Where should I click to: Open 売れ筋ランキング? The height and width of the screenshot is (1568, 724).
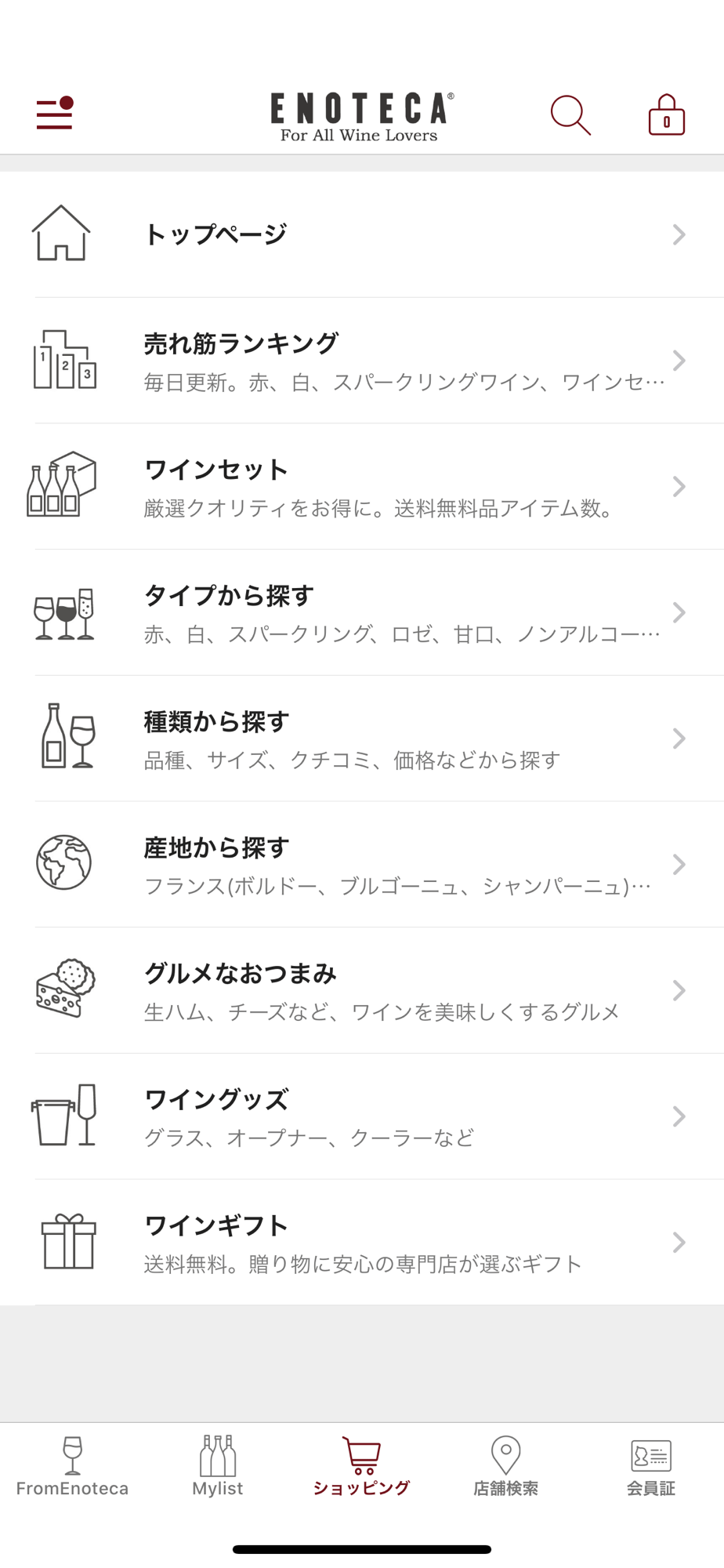[362, 361]
